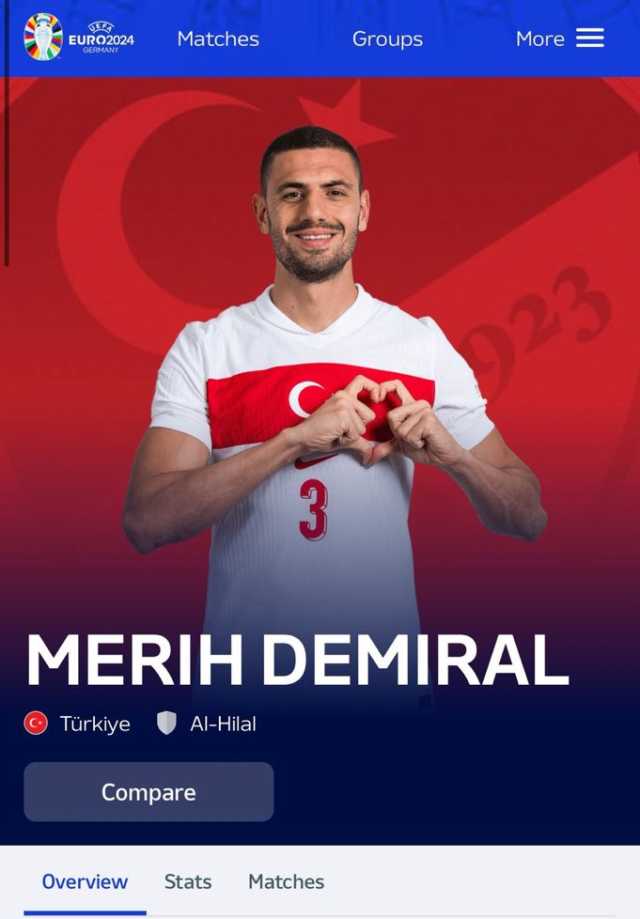Open the Al-Hilal club link
This screenshot has width=640, height=919.
click(x=208, y=723)
